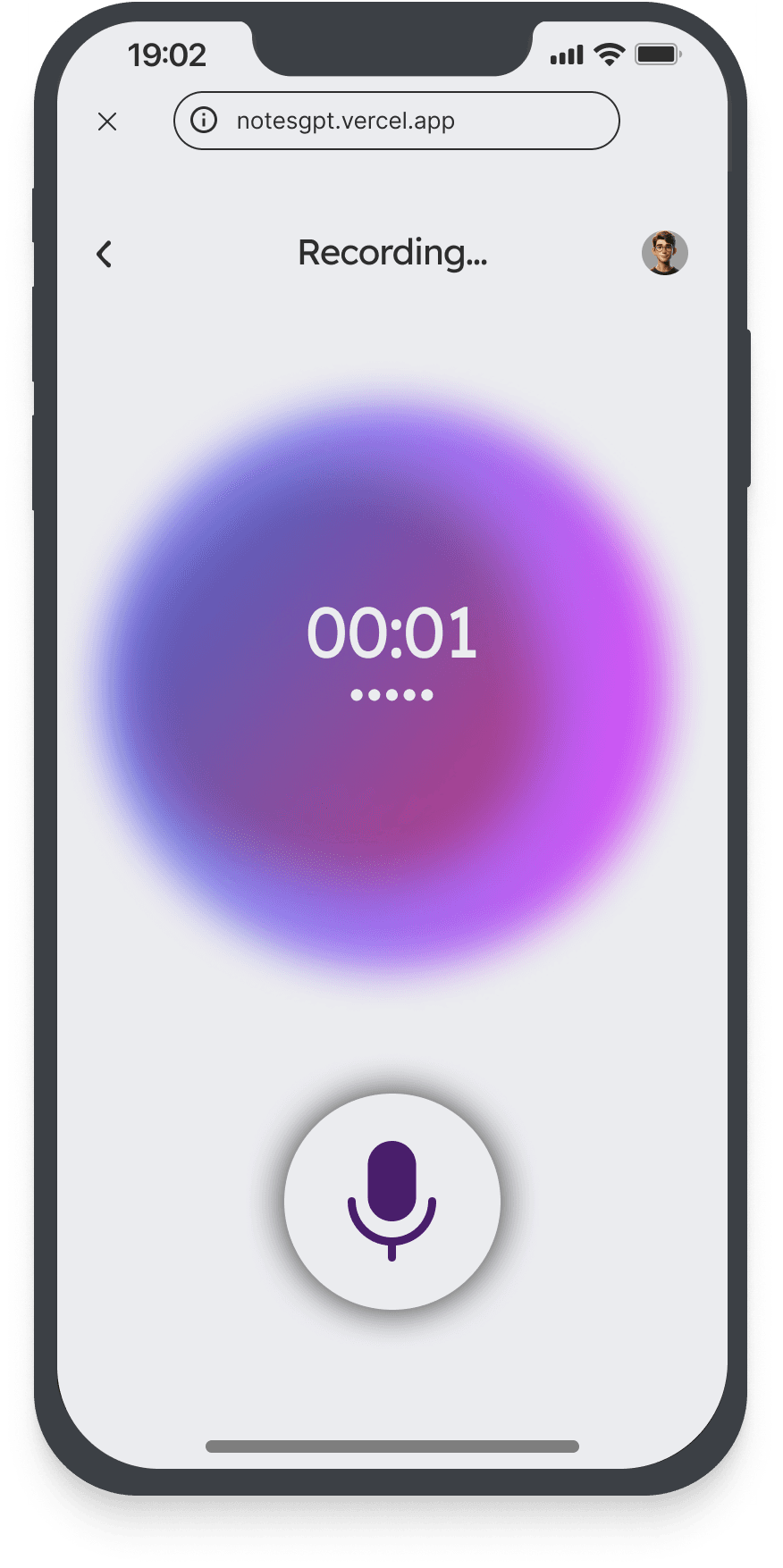Go back with the arrow next to Recording

point(105,255)
